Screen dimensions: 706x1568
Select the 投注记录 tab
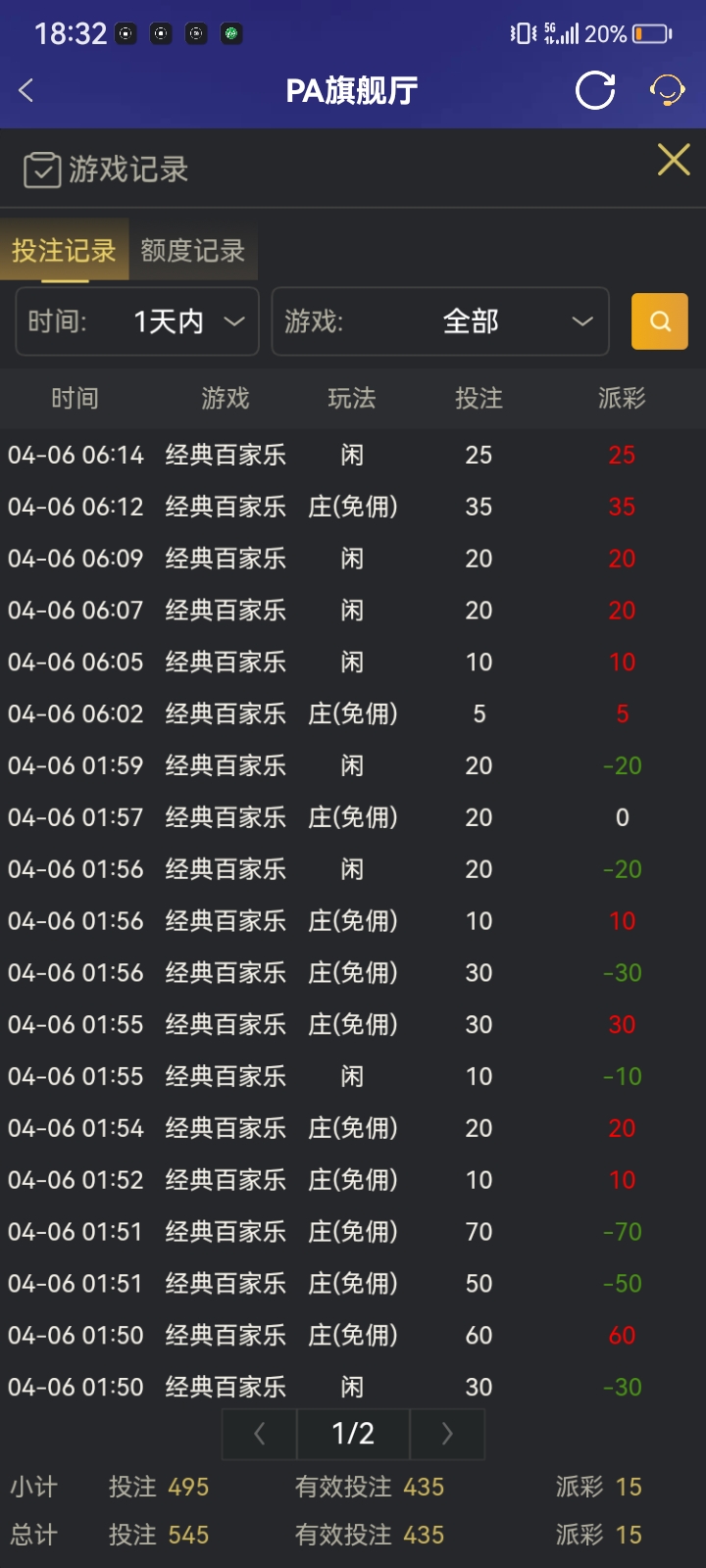click(63, 251)
